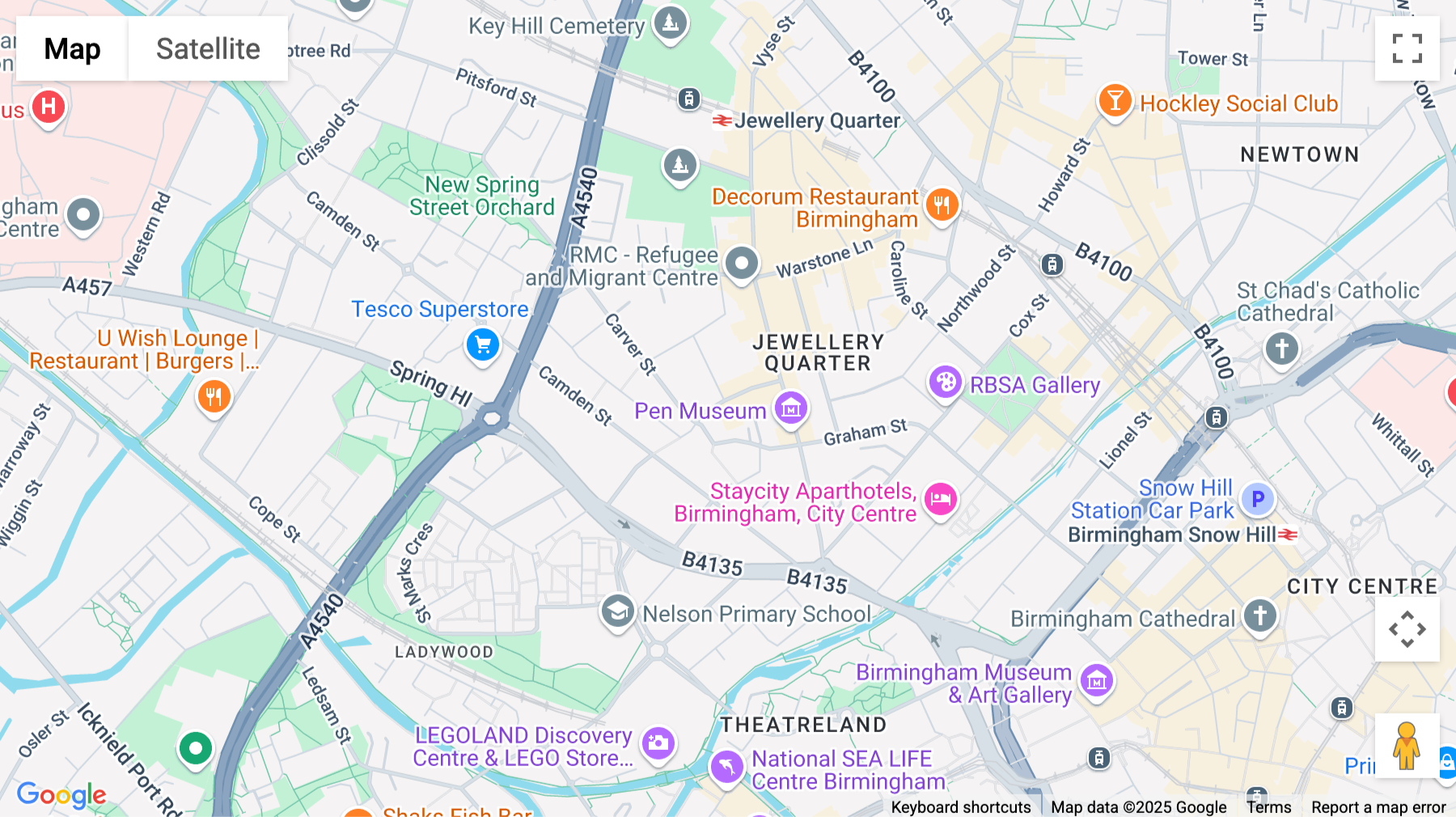Tap the Street View pegman
The height and width of the screenshot is (817, 1456).
[1407, 746]
